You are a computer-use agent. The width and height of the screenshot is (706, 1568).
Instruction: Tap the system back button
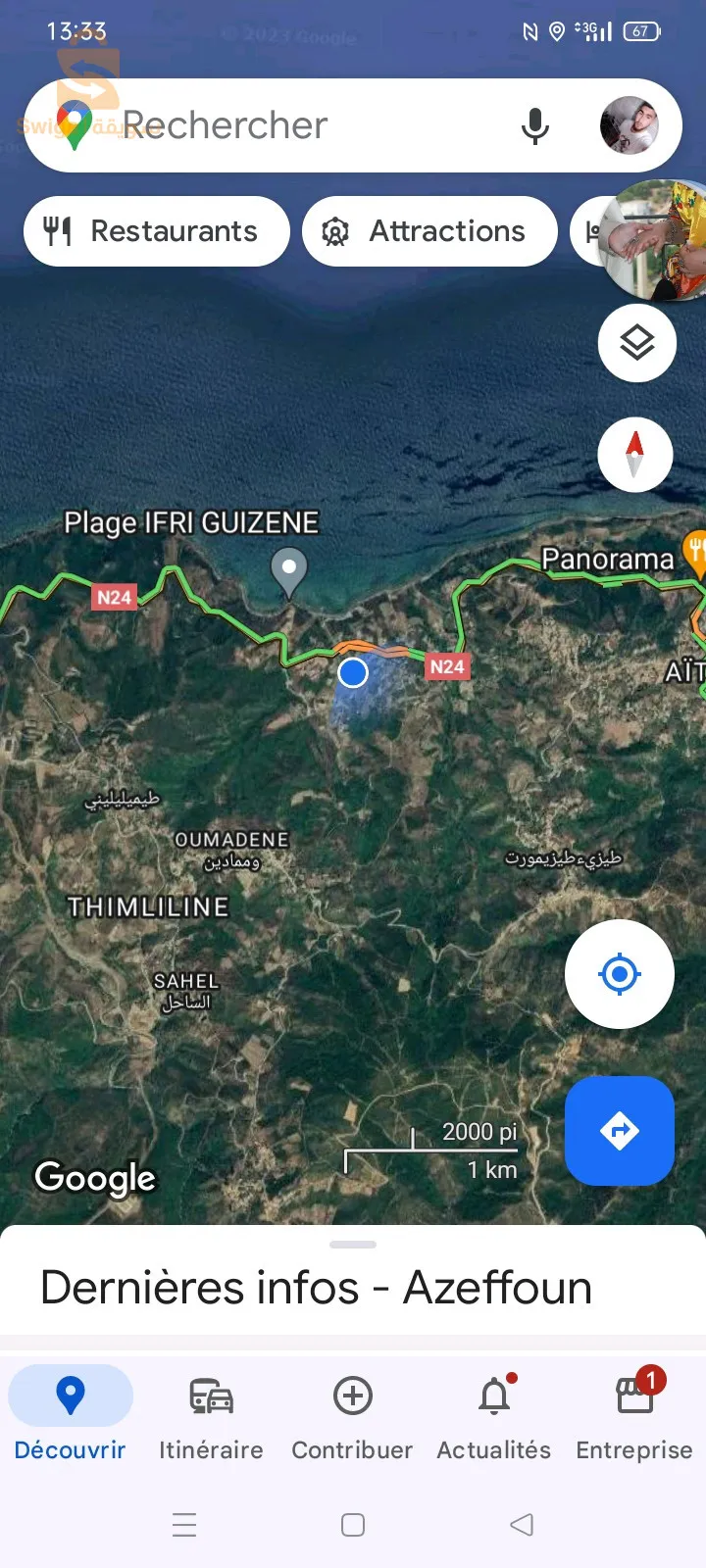pos(522,1525)
